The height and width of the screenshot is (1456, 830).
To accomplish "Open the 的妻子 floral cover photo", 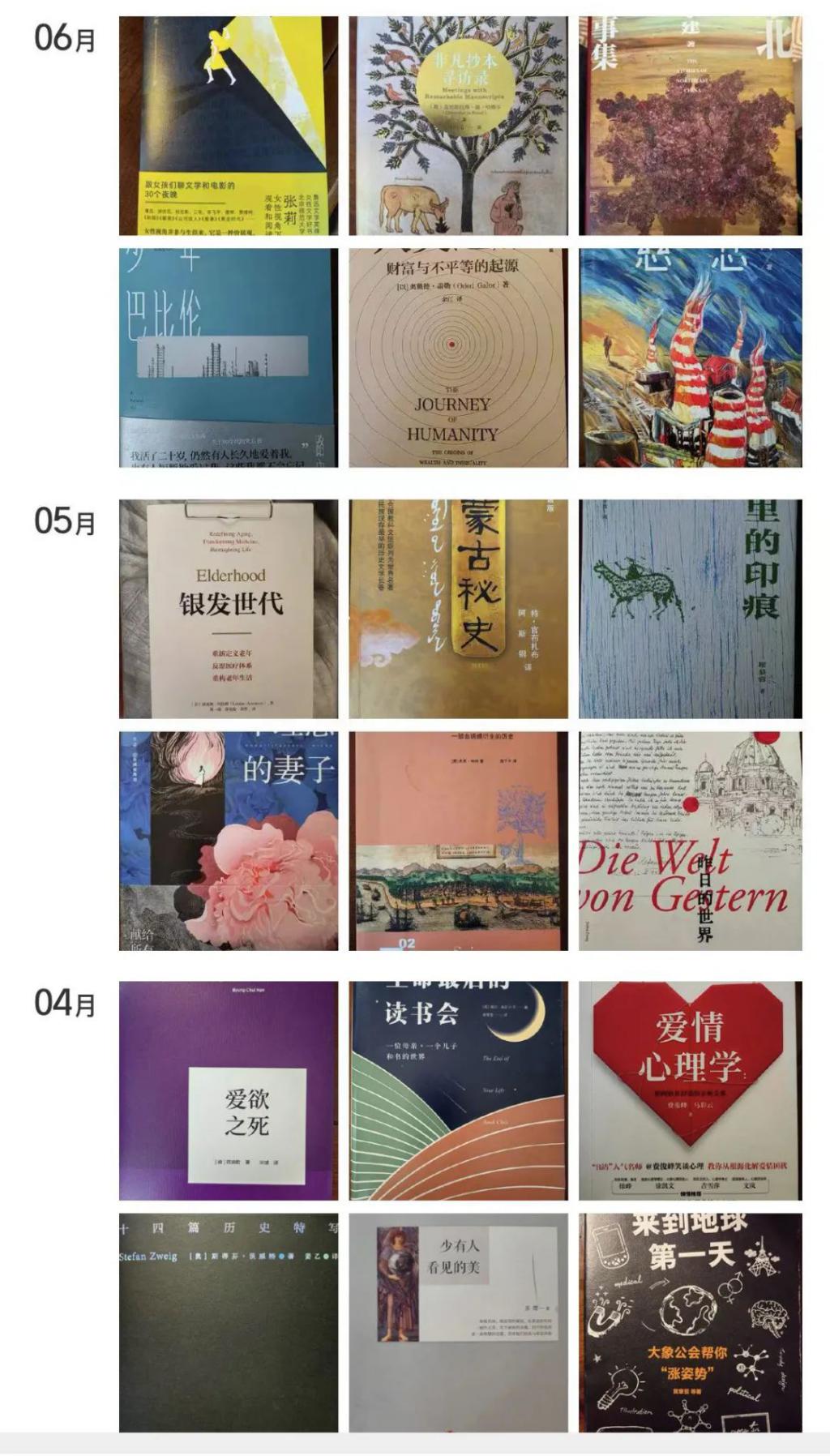I will coord(229,841).
